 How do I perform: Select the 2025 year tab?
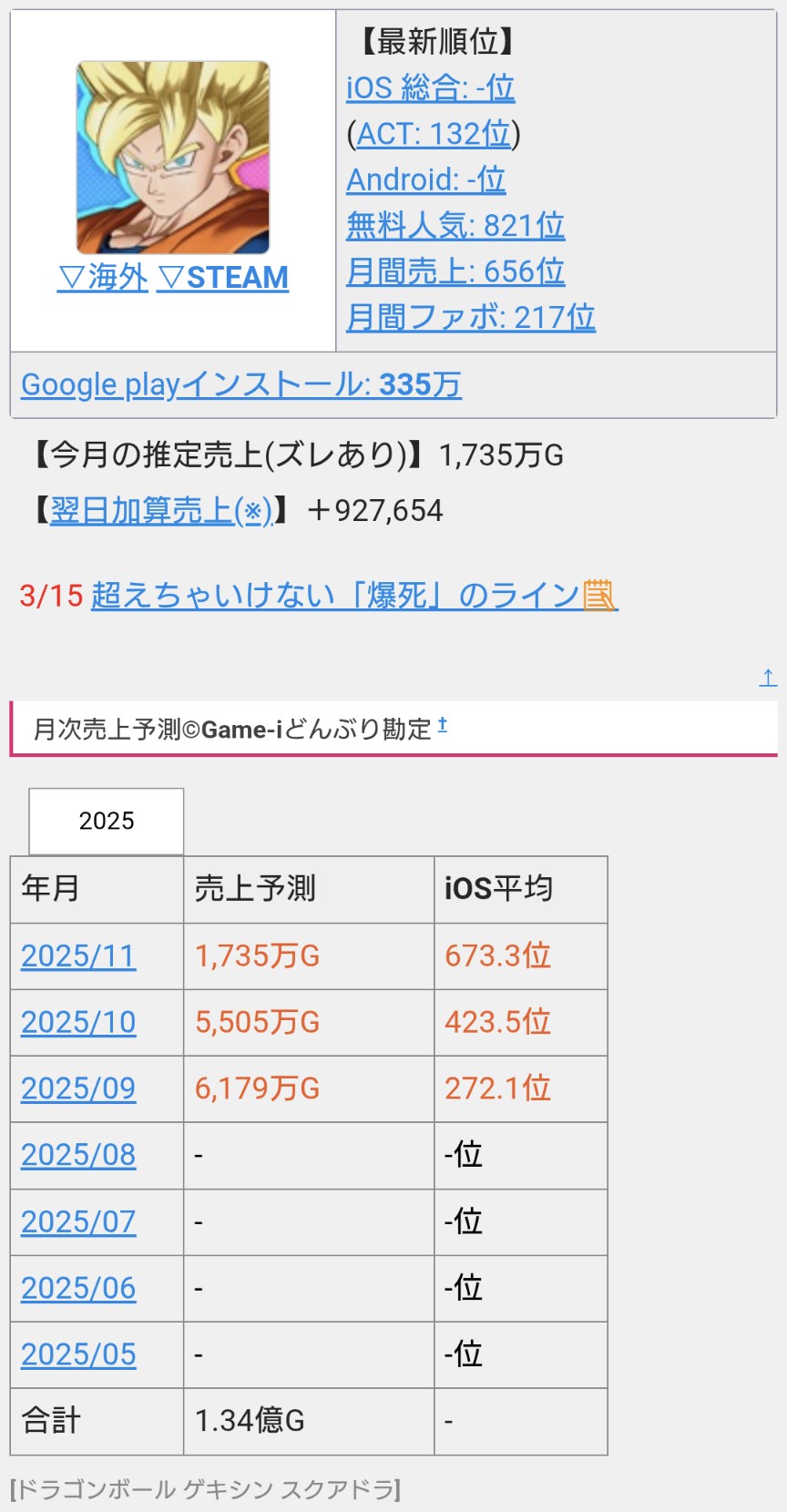(107, 821)
